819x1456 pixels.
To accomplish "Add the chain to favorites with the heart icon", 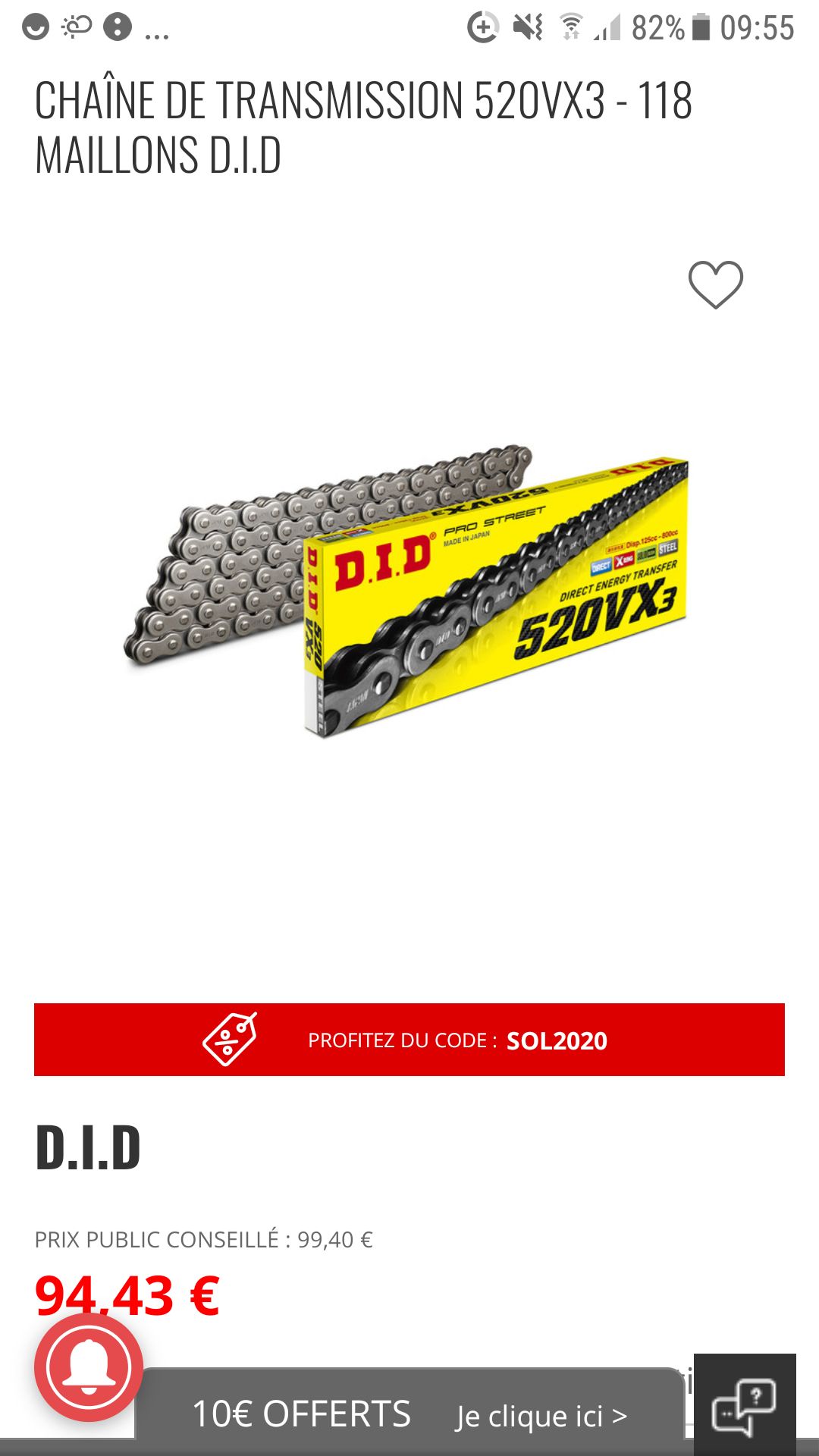I will (715, 284).
